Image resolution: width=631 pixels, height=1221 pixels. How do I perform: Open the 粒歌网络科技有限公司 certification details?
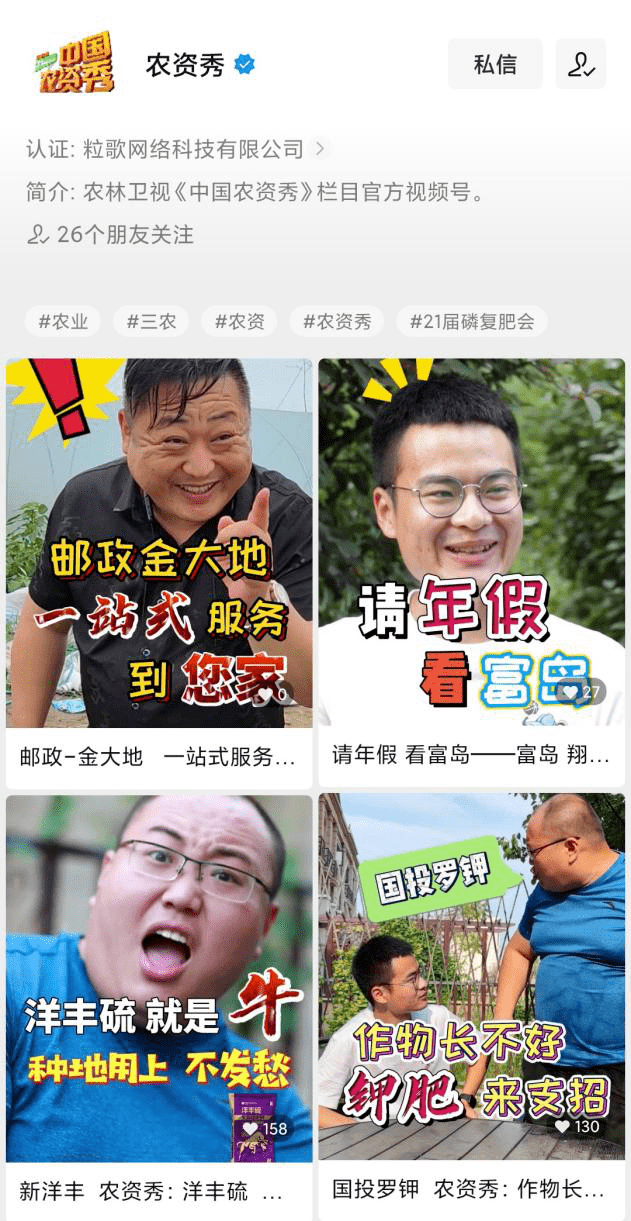coord(177,149)
